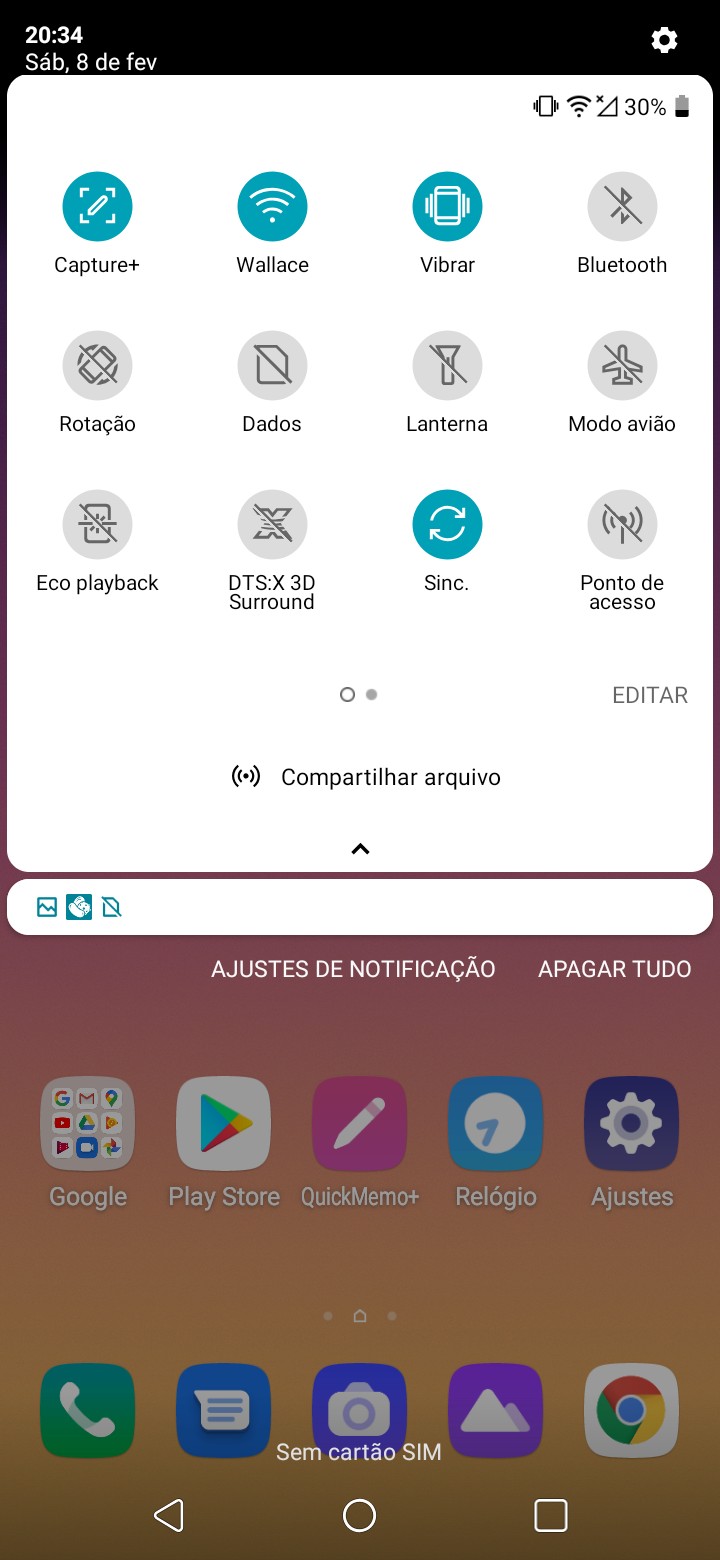Open Compartilhar arquivo
Image resolution: width=720 pixels, height=1560 pixels.
(x=366, y=777)
